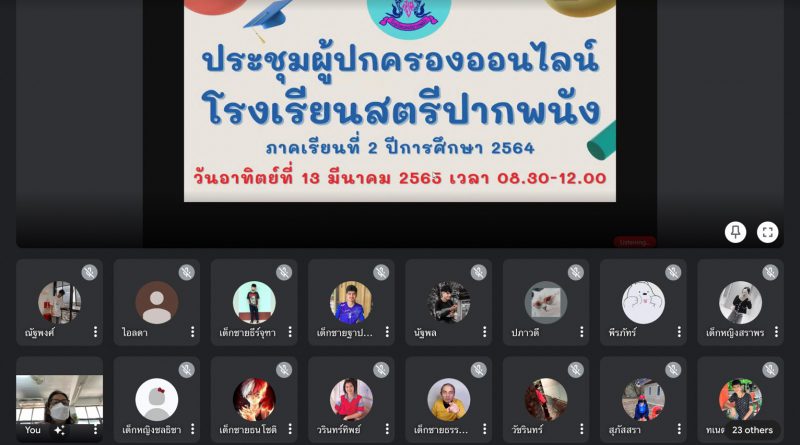Open options on your own video tile

tap(96, 430)
